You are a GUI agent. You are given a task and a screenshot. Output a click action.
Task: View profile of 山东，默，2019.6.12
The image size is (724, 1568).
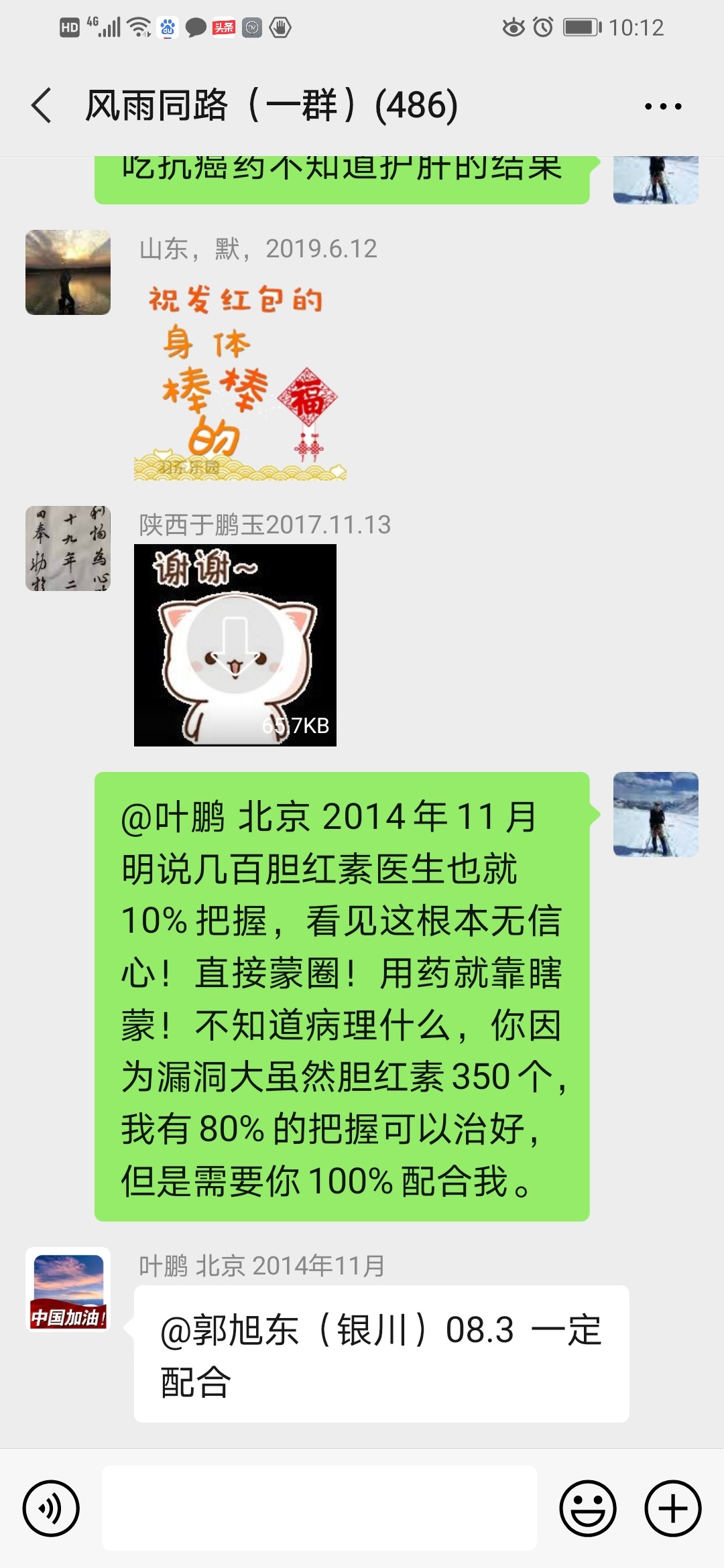(x=68, y=272)
